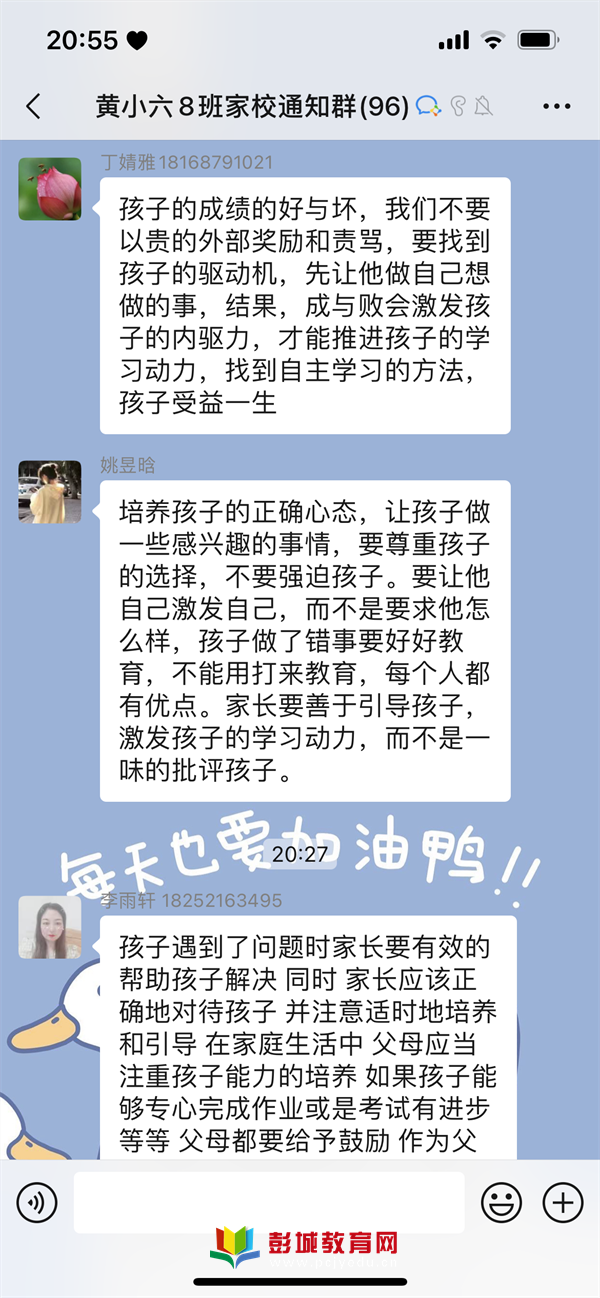Open 李雨轩's profile avatar
The width and height of the screenshot is (600, 1298).
[x=50, y=927]
